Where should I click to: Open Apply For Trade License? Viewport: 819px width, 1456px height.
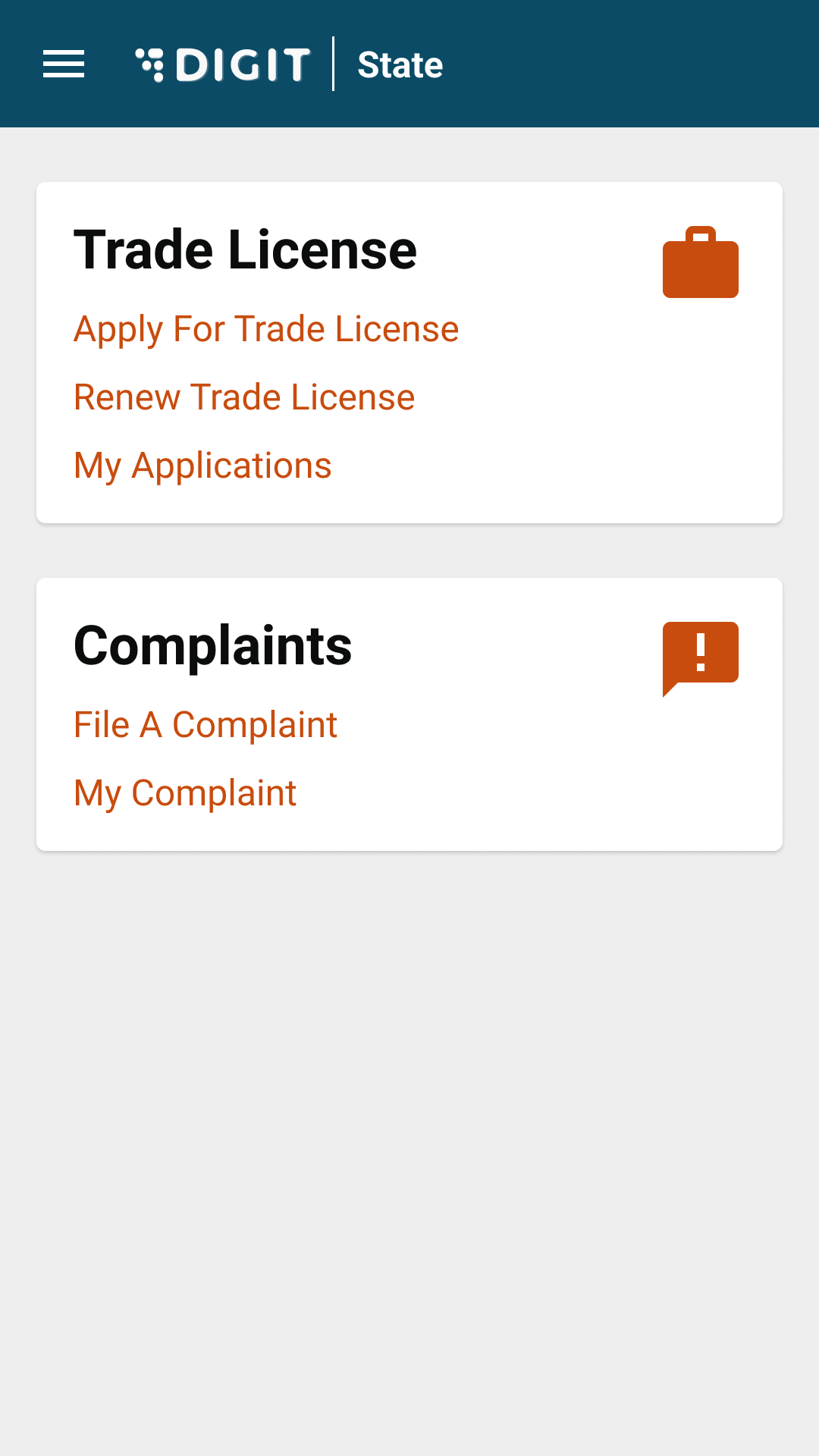point(266,329)
